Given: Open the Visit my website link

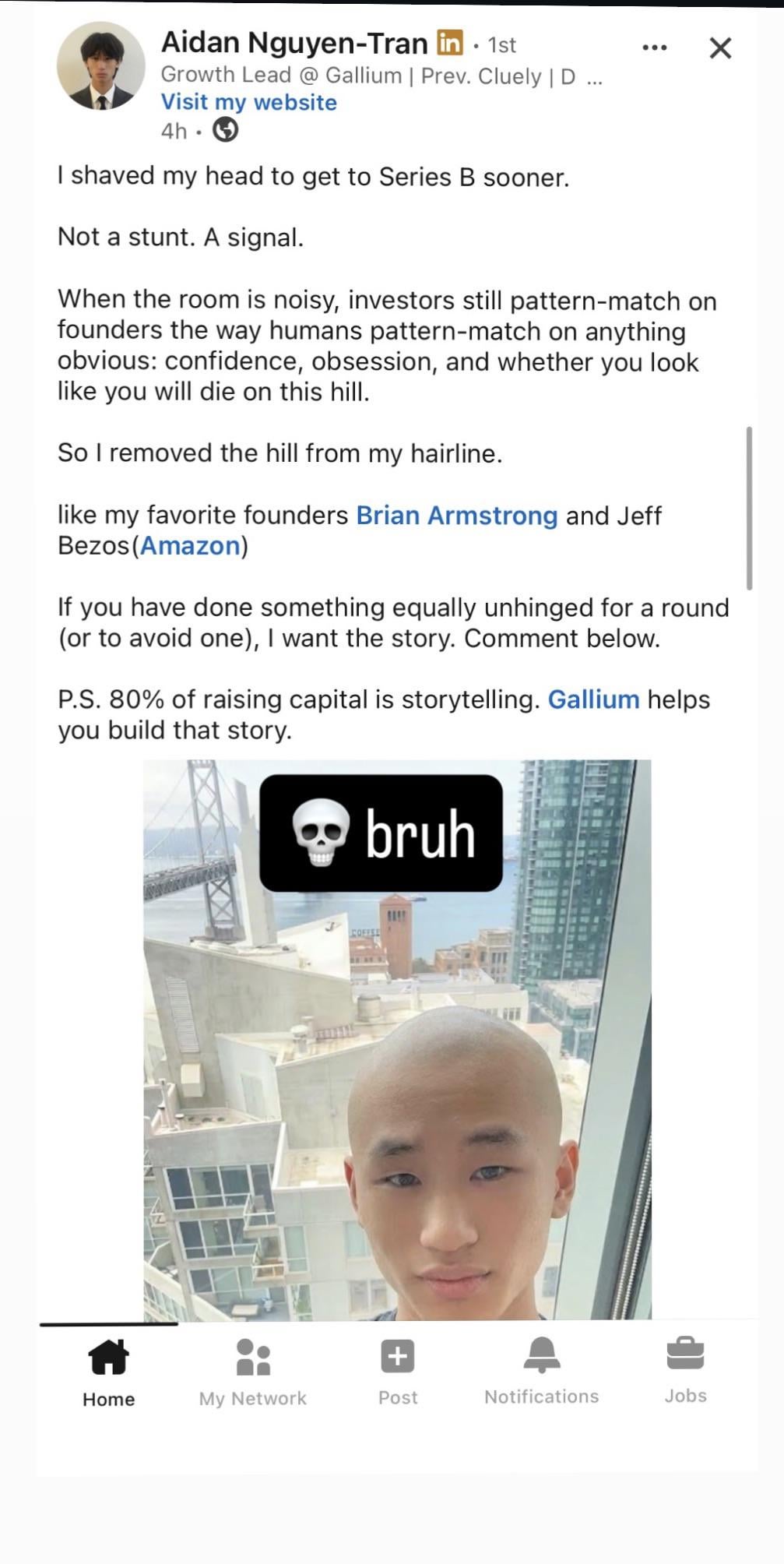Looking at the screenshot, I should (248, 102).
